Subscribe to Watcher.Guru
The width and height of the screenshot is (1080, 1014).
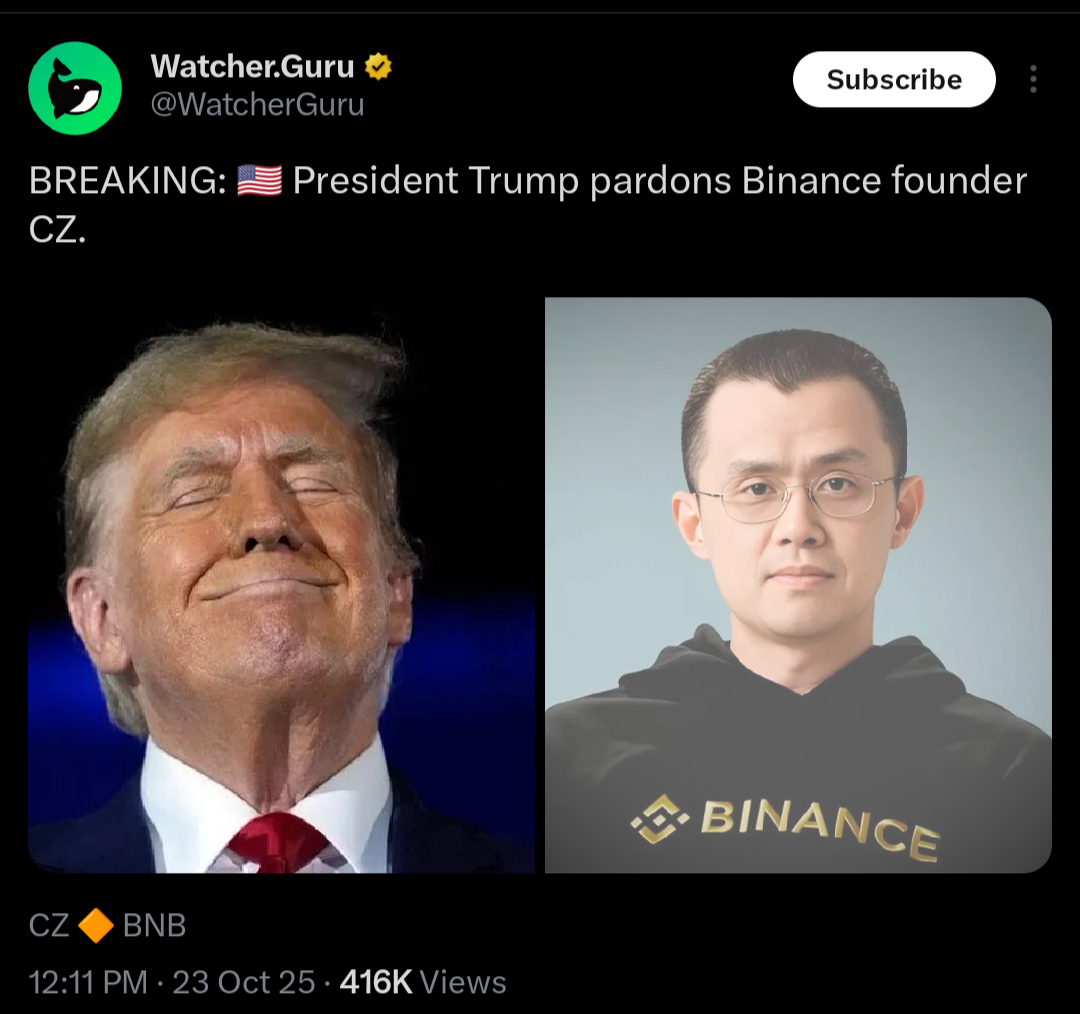894,80
